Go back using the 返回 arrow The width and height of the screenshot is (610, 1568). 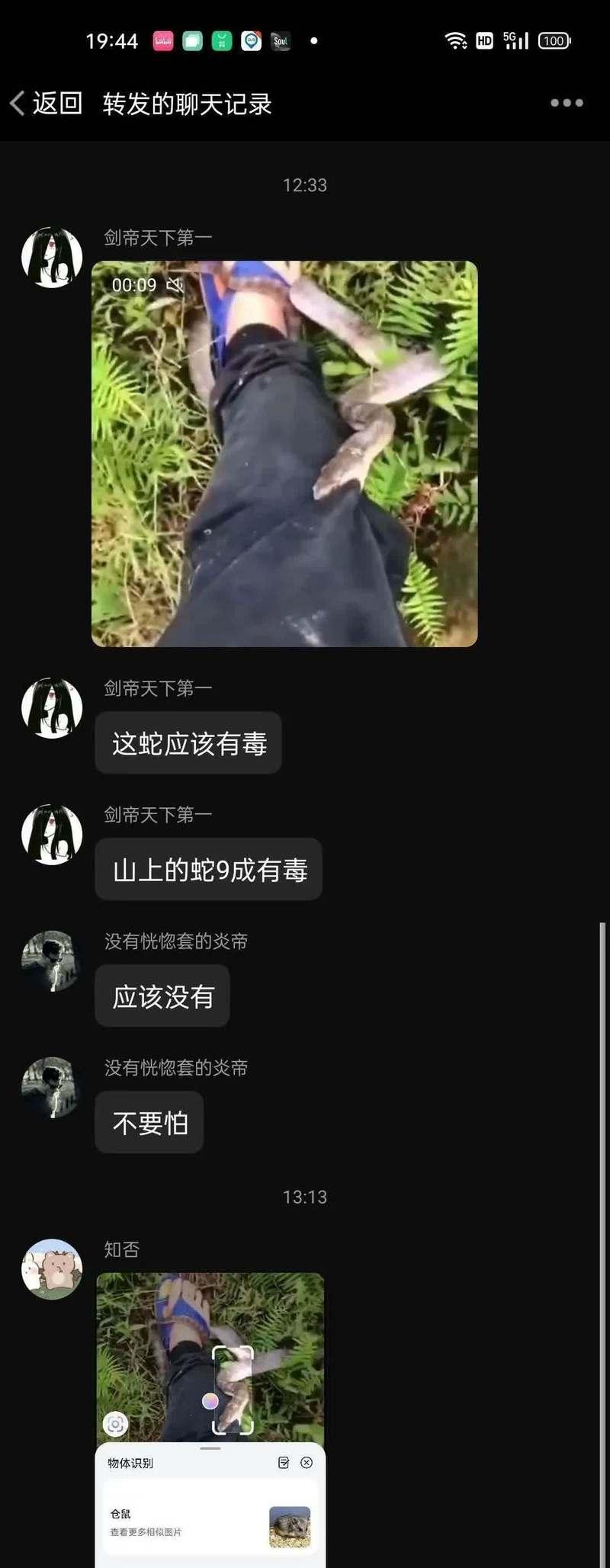point(46,103)
